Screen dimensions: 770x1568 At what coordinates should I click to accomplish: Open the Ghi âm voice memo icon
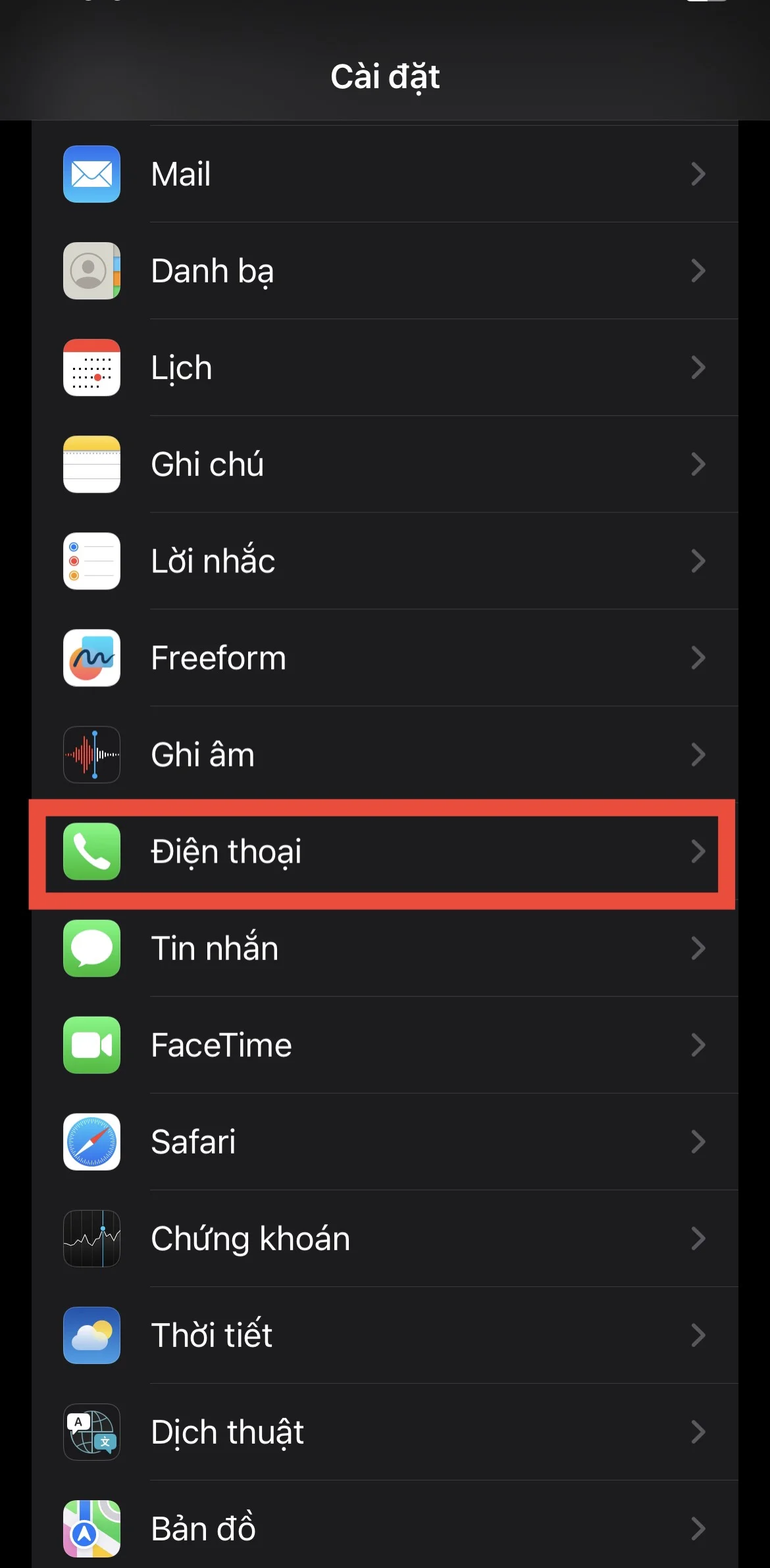(91, 755)
